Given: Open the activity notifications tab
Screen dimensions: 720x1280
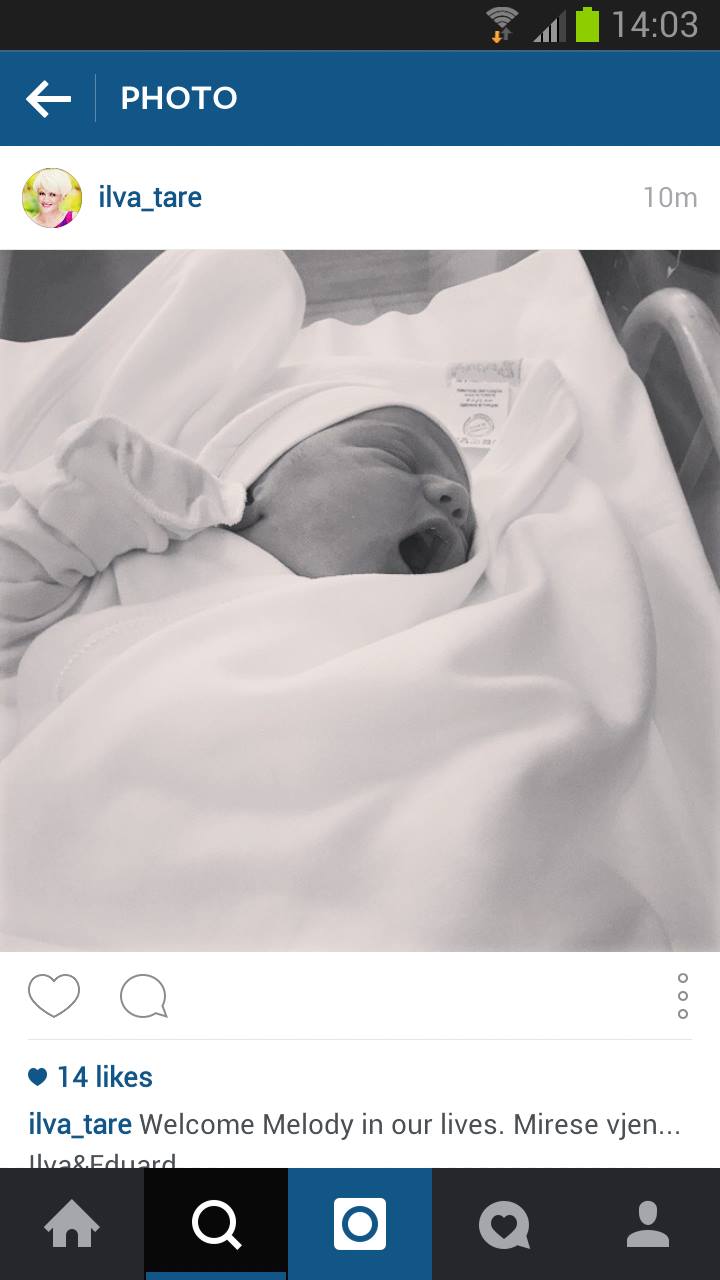Looking at the screenshot, I should (504, 1225).
